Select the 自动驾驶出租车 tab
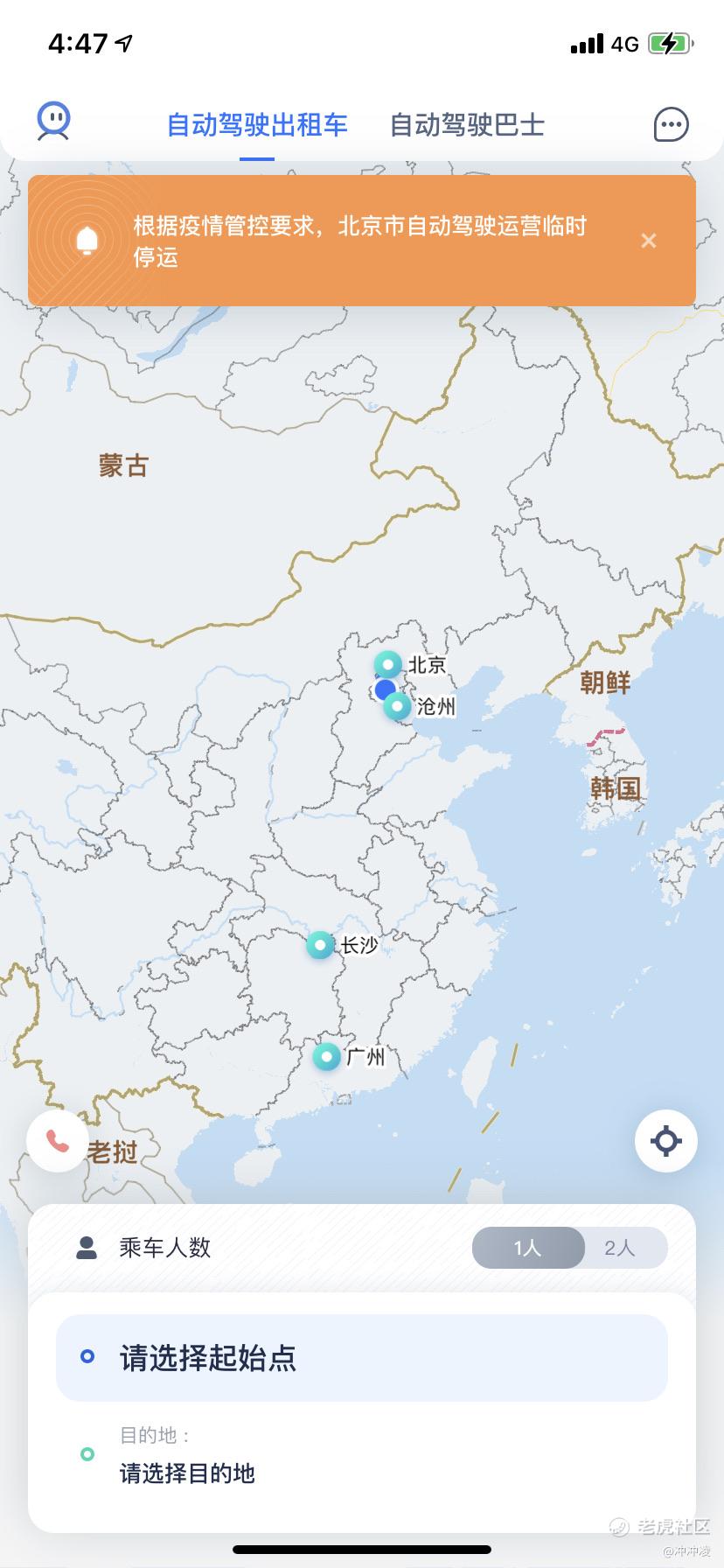This screenshot has width=724, height=1568. (257, 125)
